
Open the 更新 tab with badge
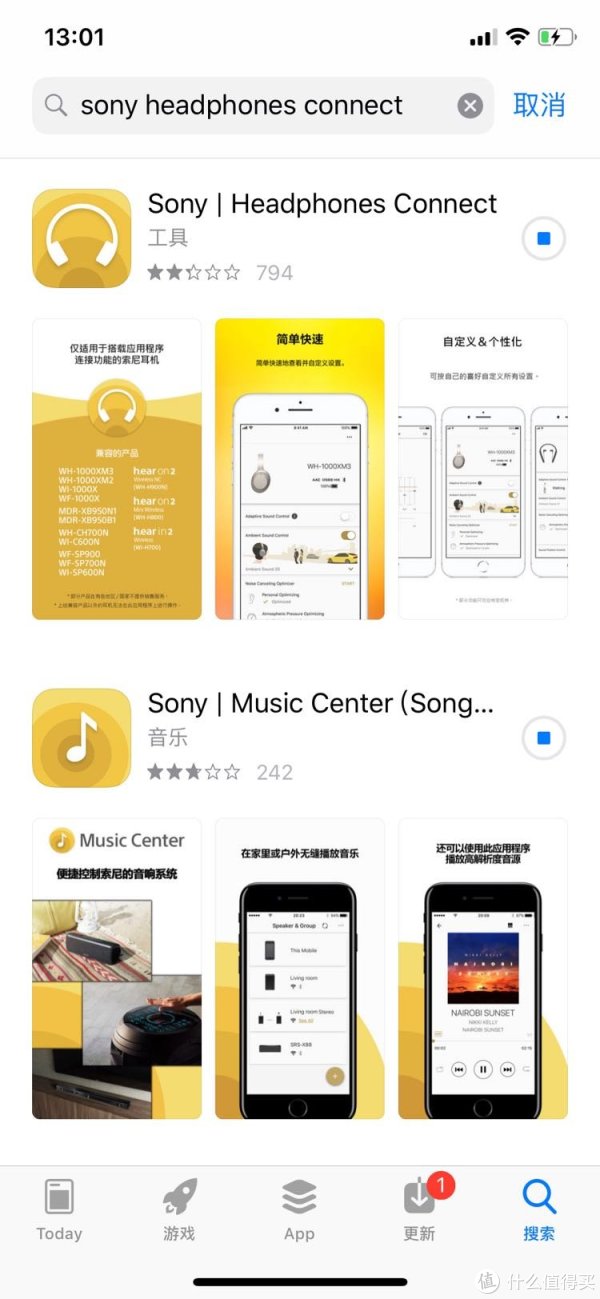(419, 1209)
